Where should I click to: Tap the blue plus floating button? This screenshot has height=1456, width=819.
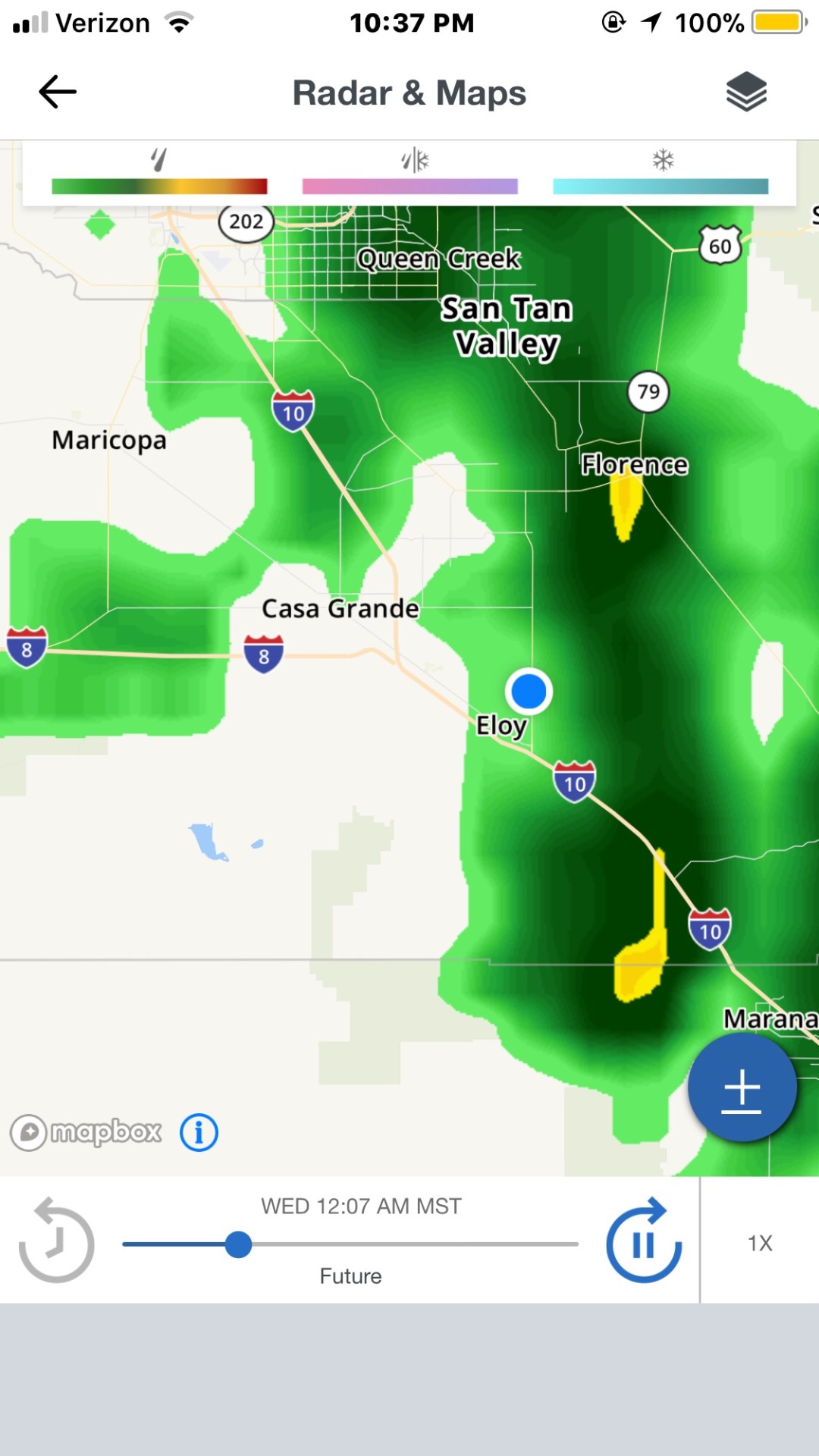[742, 1088]
